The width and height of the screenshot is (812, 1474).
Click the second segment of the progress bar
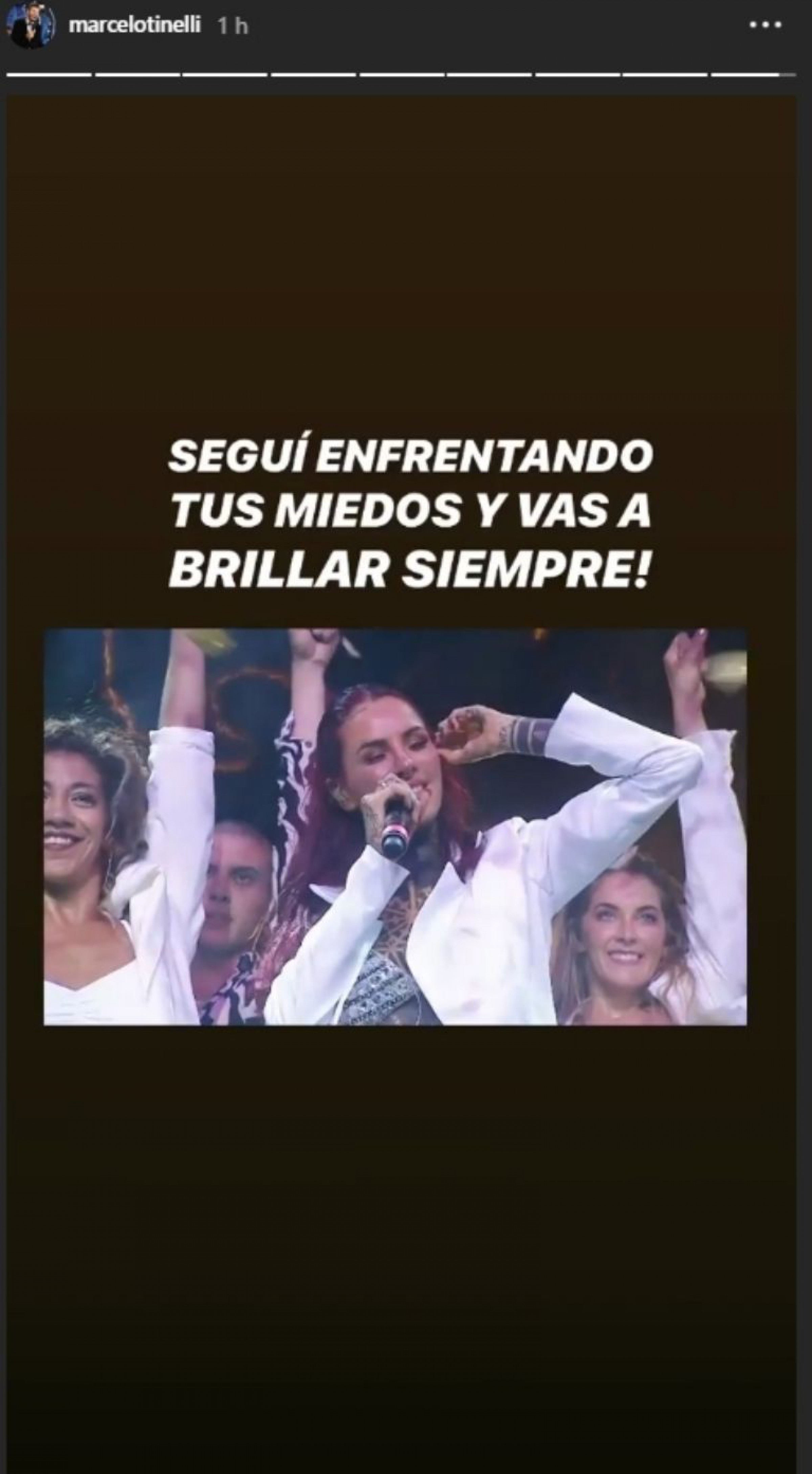click(137, 73)
